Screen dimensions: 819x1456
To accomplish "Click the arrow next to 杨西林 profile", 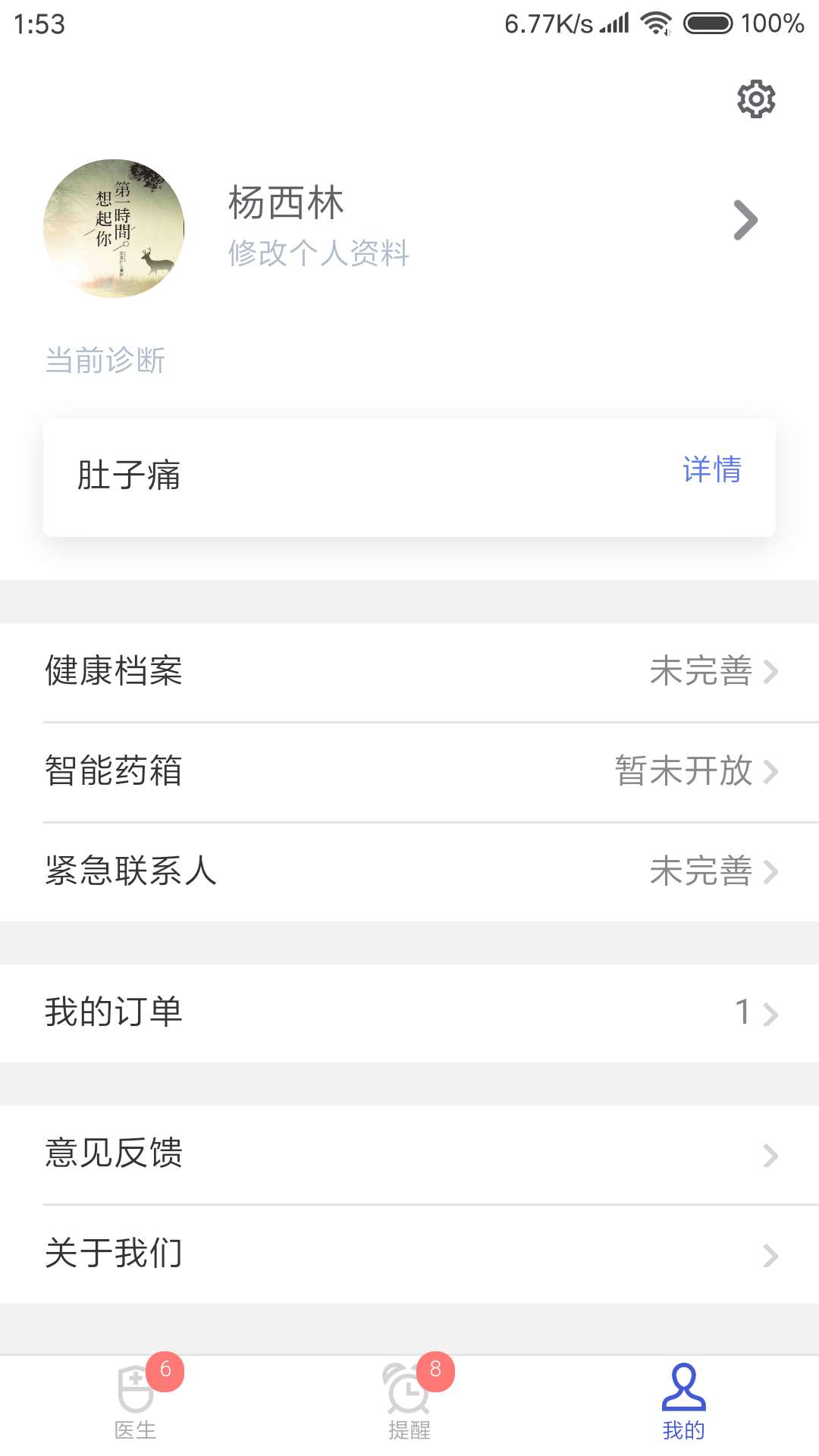I will click(x=746, y=220).
